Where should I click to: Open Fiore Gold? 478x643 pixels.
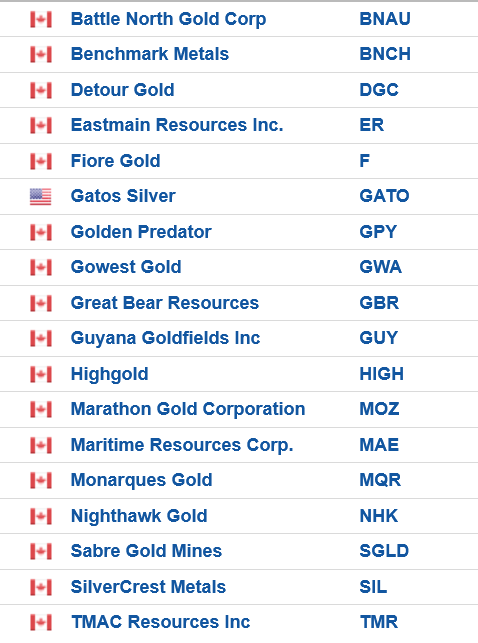[x=116, y=161]
